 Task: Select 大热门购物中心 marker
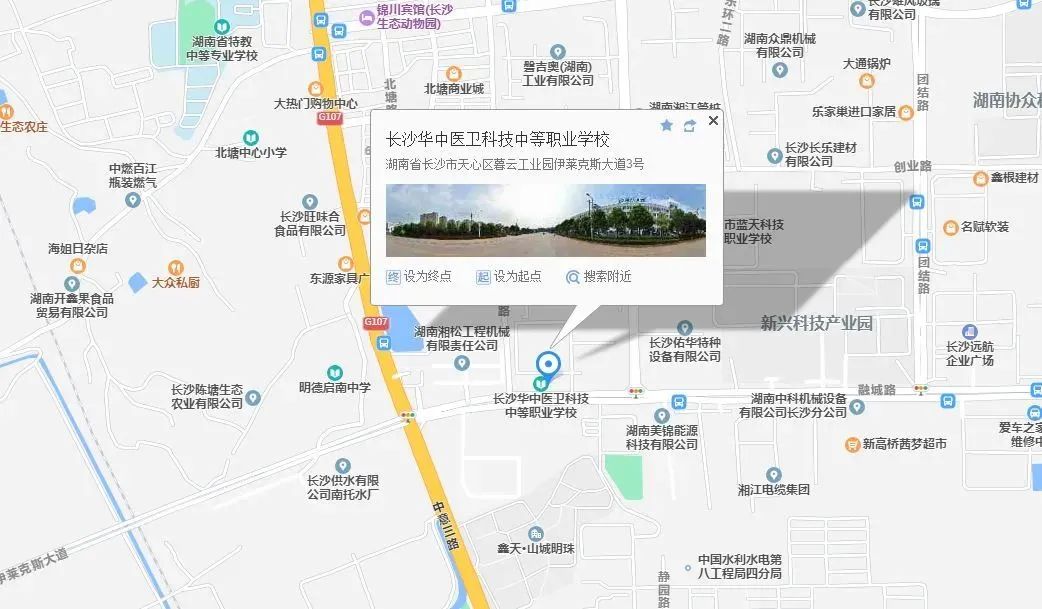[315, 88]
